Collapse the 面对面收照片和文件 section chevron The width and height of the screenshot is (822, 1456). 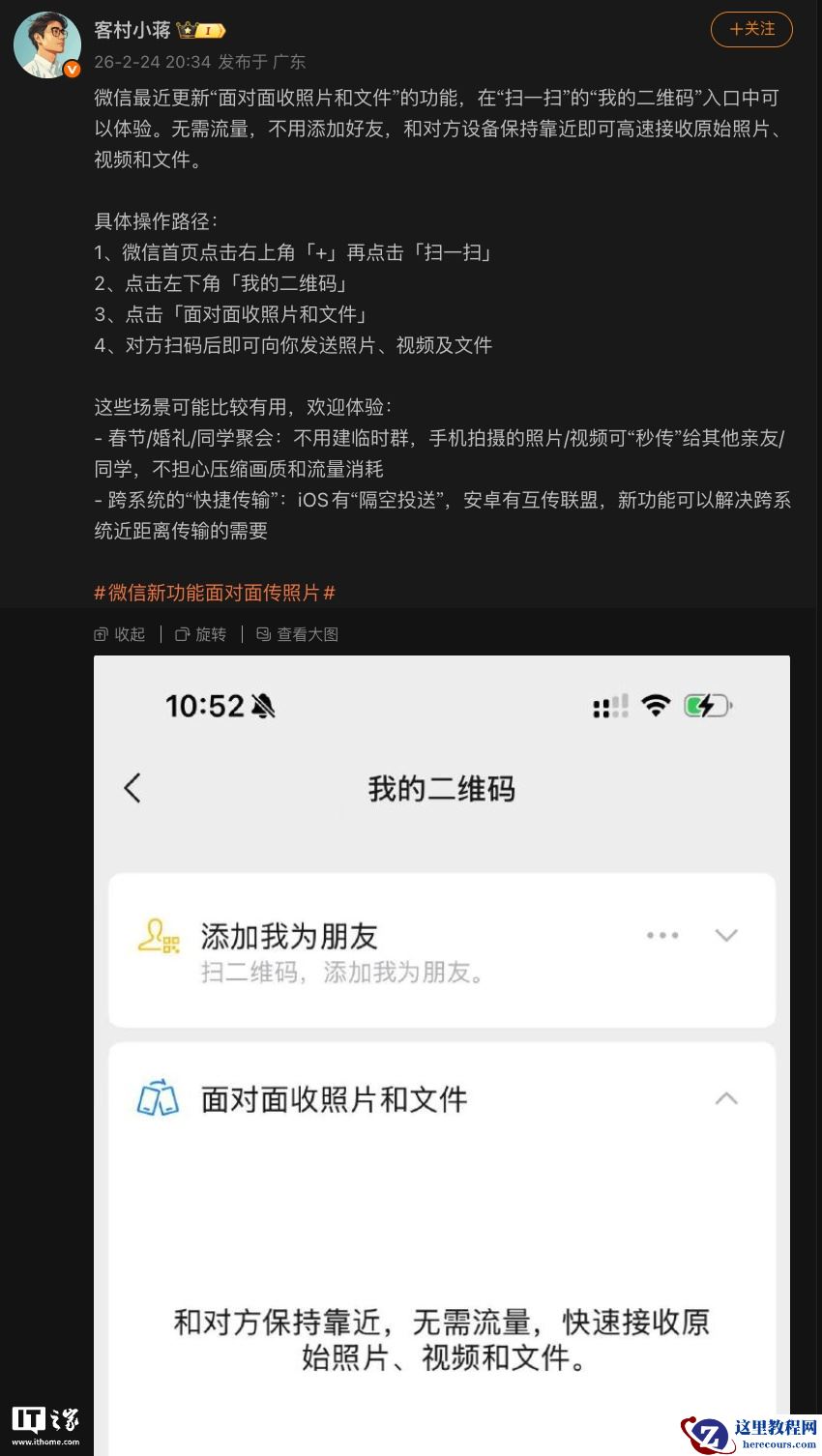724,1098
